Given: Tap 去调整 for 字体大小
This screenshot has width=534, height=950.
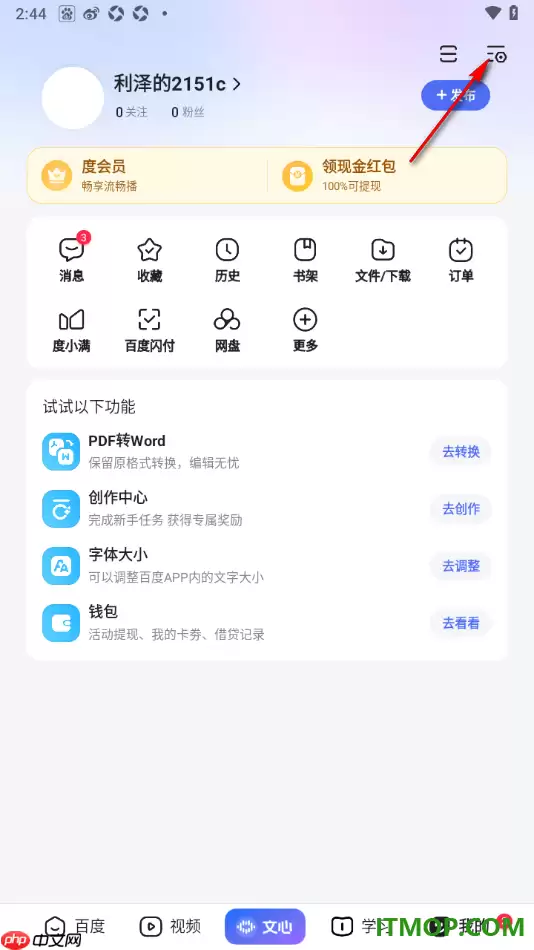Looking at the screenshot, I should 461,566.
